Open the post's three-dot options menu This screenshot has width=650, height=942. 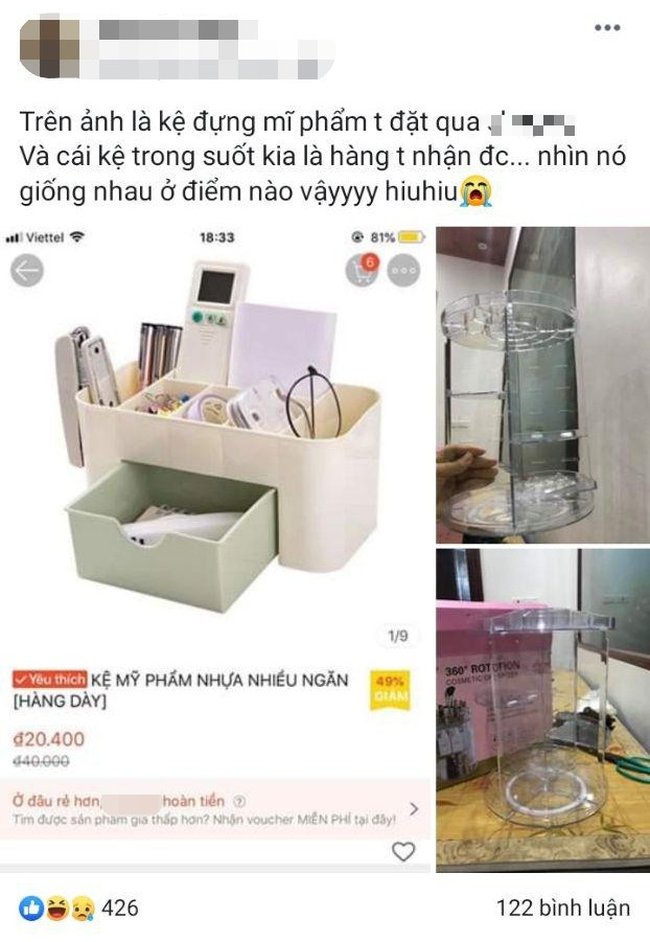click(607, 28)
